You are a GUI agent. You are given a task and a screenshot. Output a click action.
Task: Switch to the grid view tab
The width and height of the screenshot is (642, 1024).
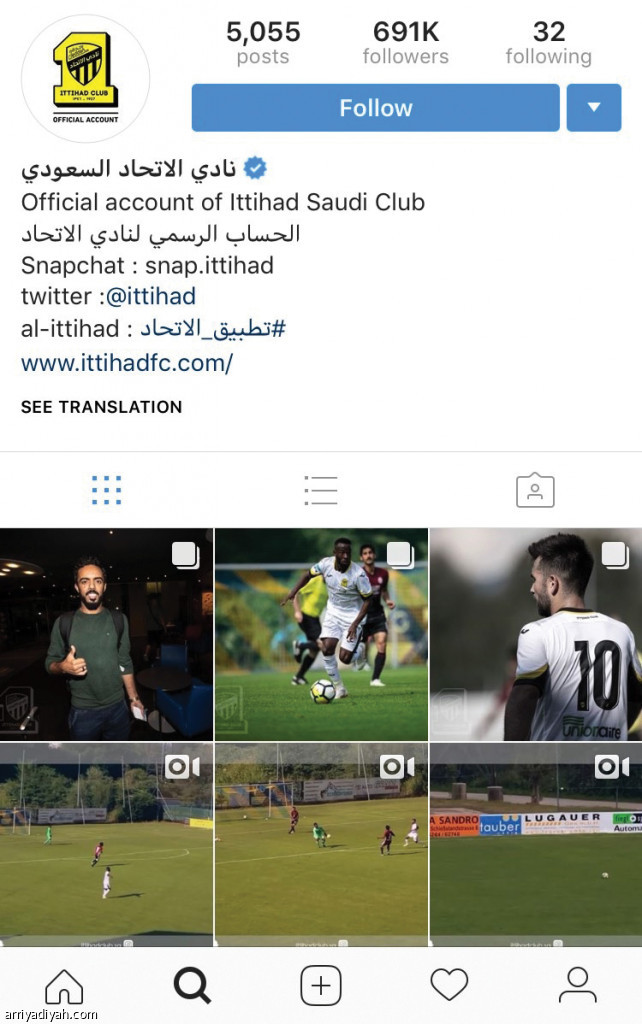point(106,490)
